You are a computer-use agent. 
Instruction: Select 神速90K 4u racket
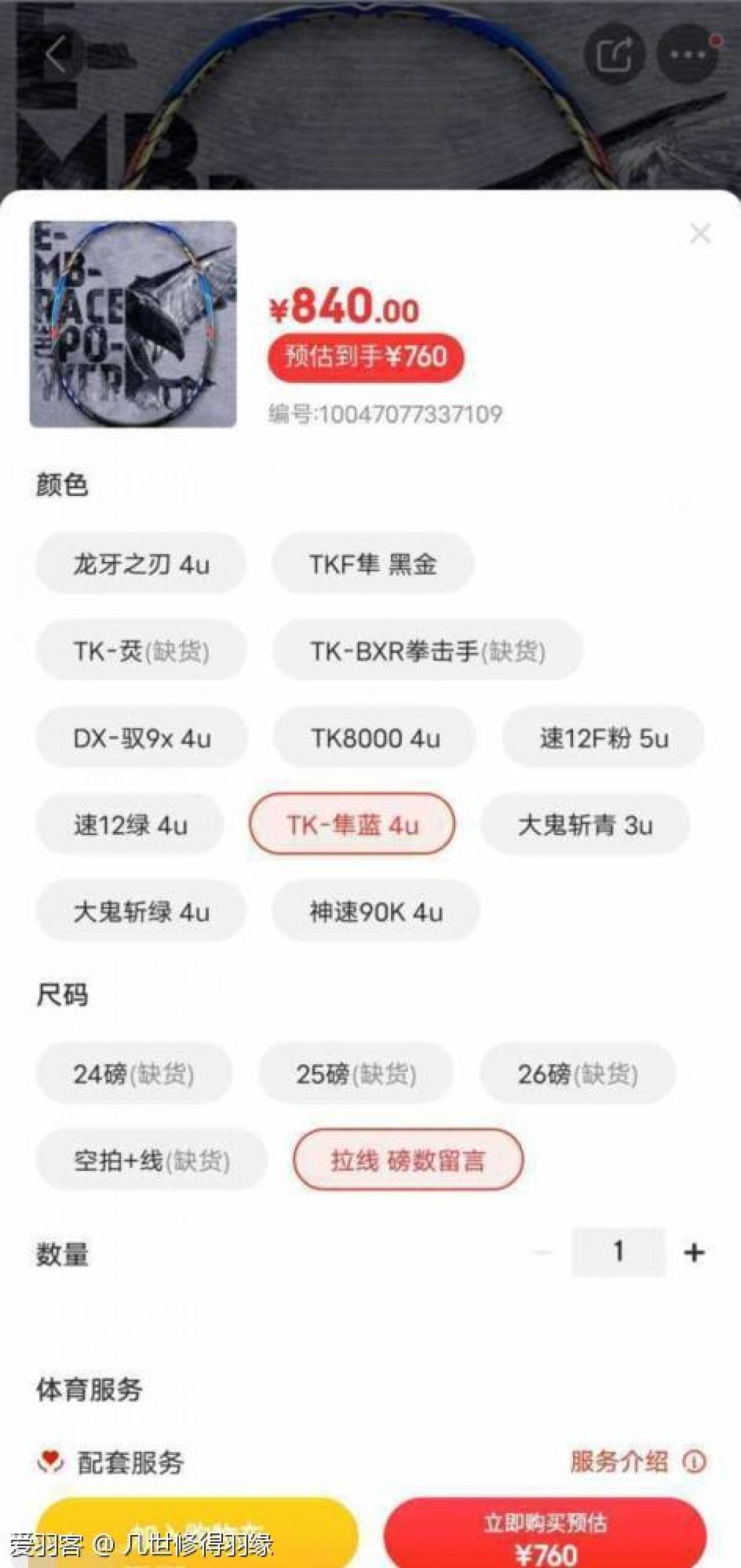tap(376, 912)
